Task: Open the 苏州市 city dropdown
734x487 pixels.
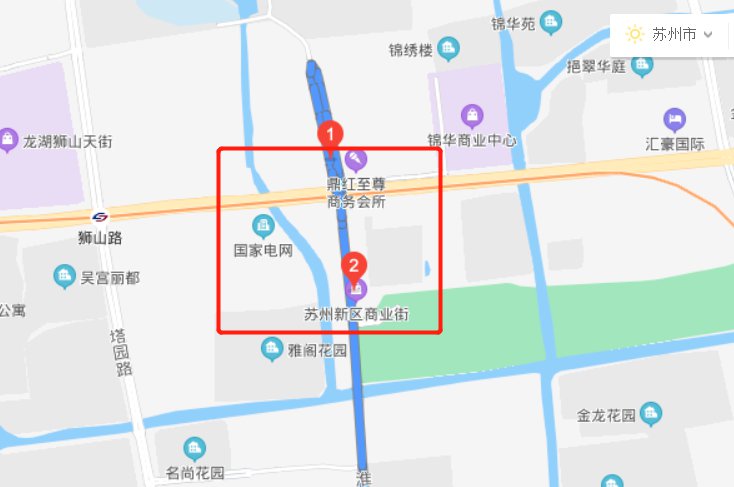Action: [x=672, y=34]
